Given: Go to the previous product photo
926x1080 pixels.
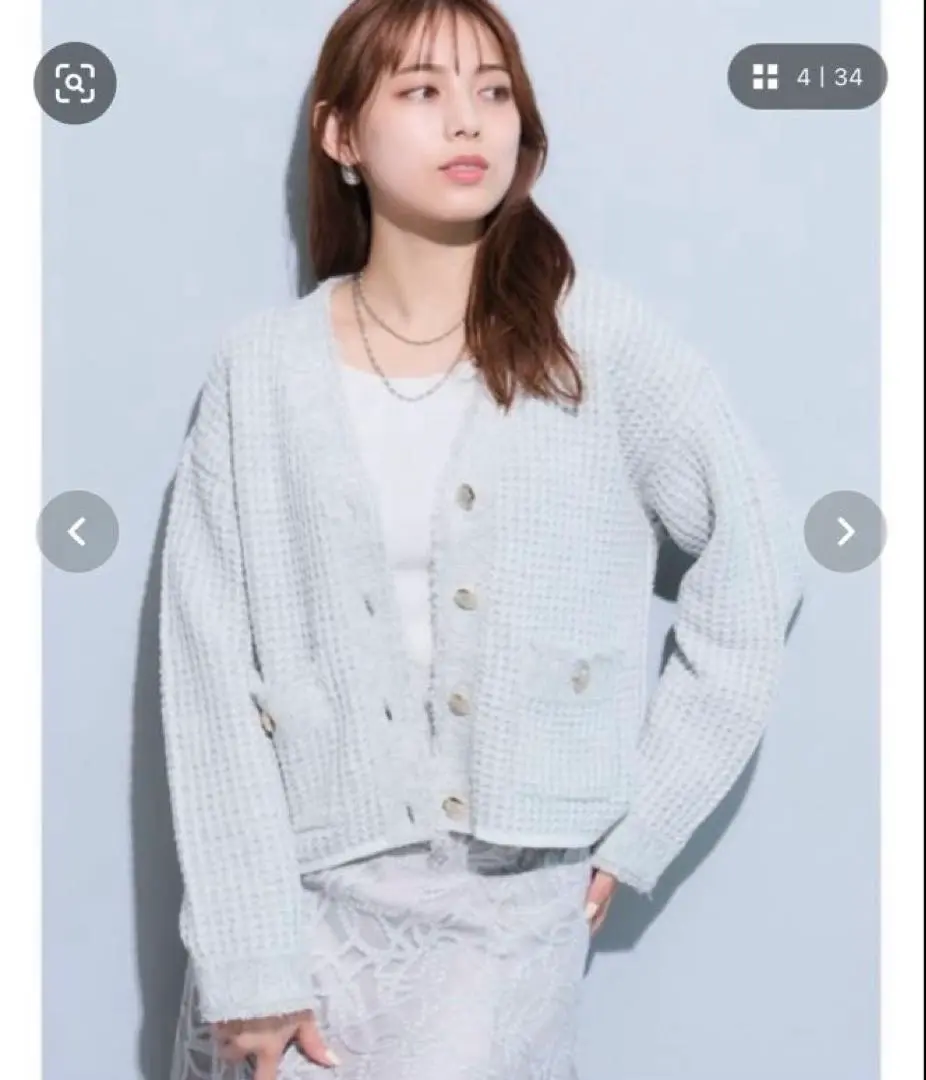Looking at the screenshot, I should 78,532.
